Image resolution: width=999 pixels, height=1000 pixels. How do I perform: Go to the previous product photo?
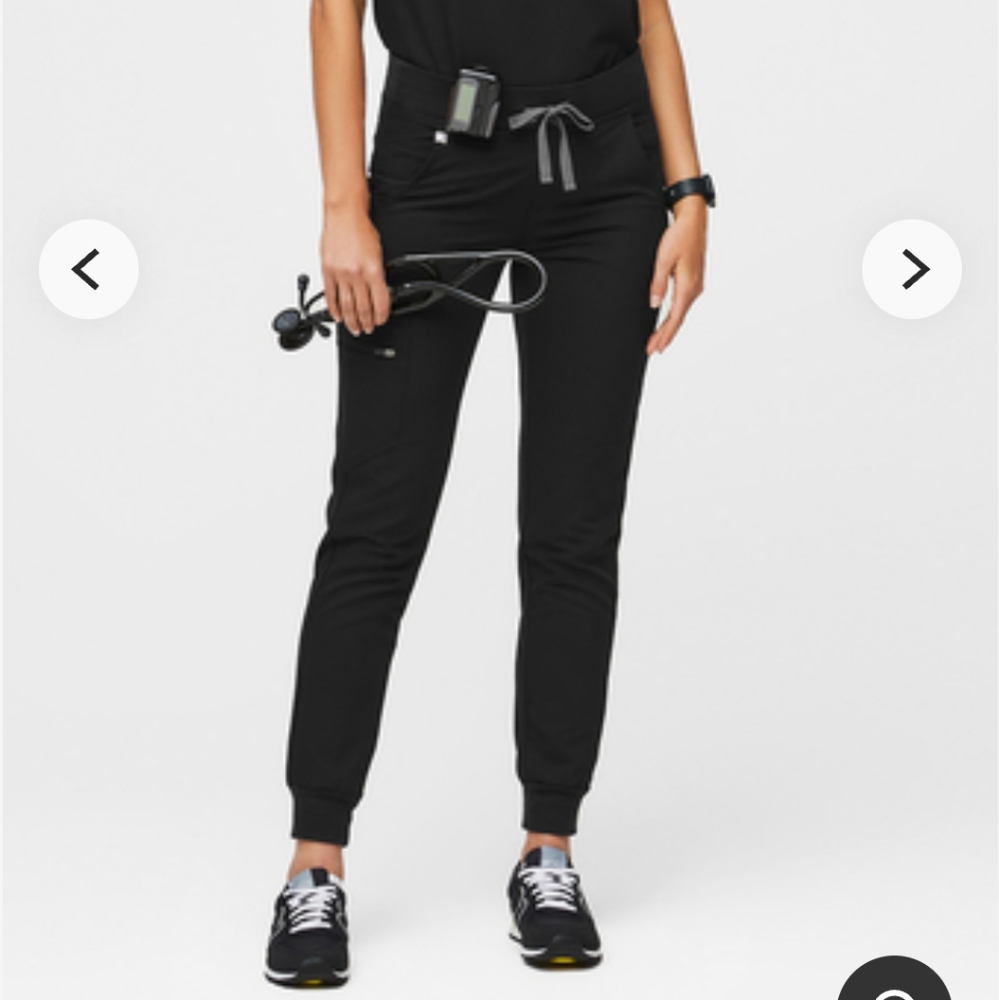88,269
